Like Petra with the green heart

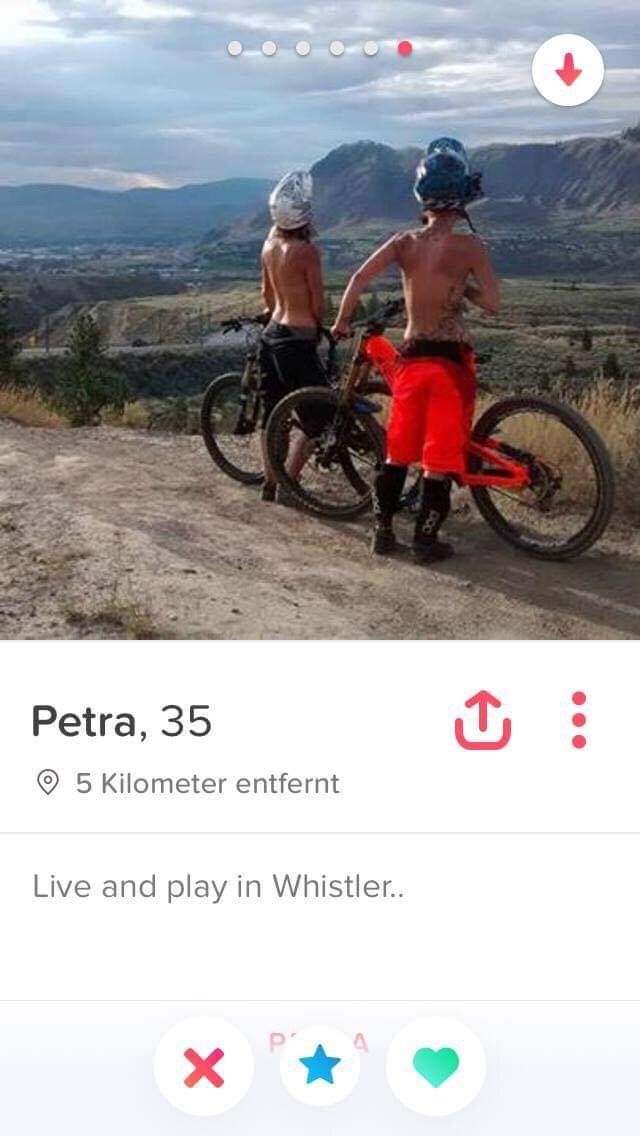(x=435, y=1067)
